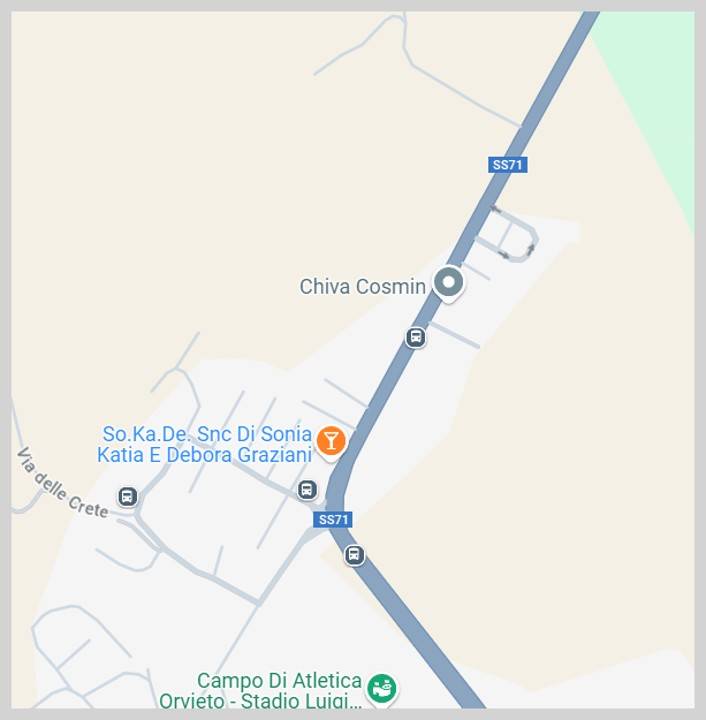Tap the bus stop near Via delle Crete

pos(127,496)
